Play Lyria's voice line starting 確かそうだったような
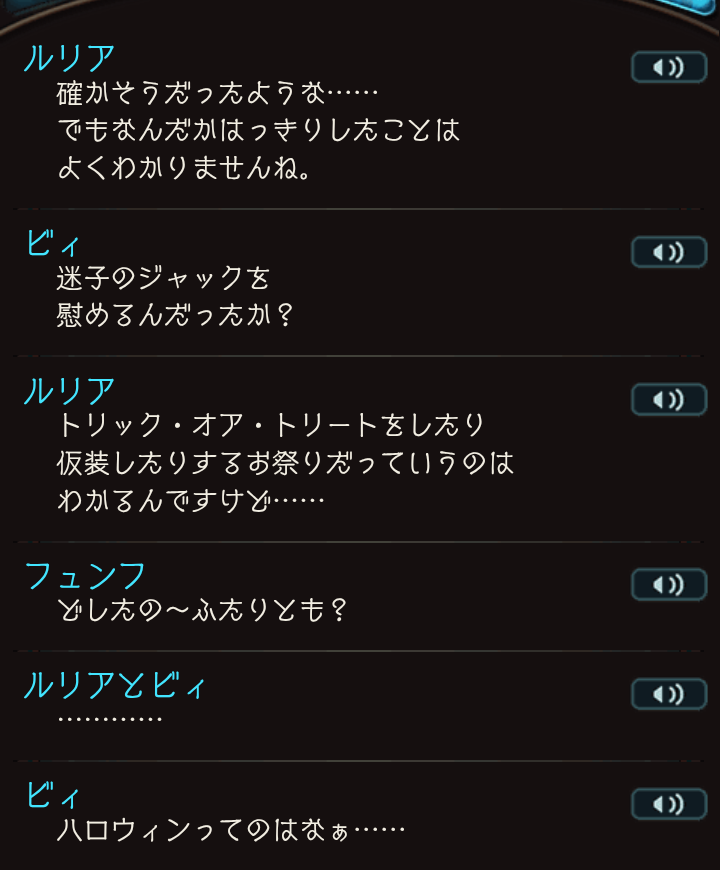 [668, 67]
